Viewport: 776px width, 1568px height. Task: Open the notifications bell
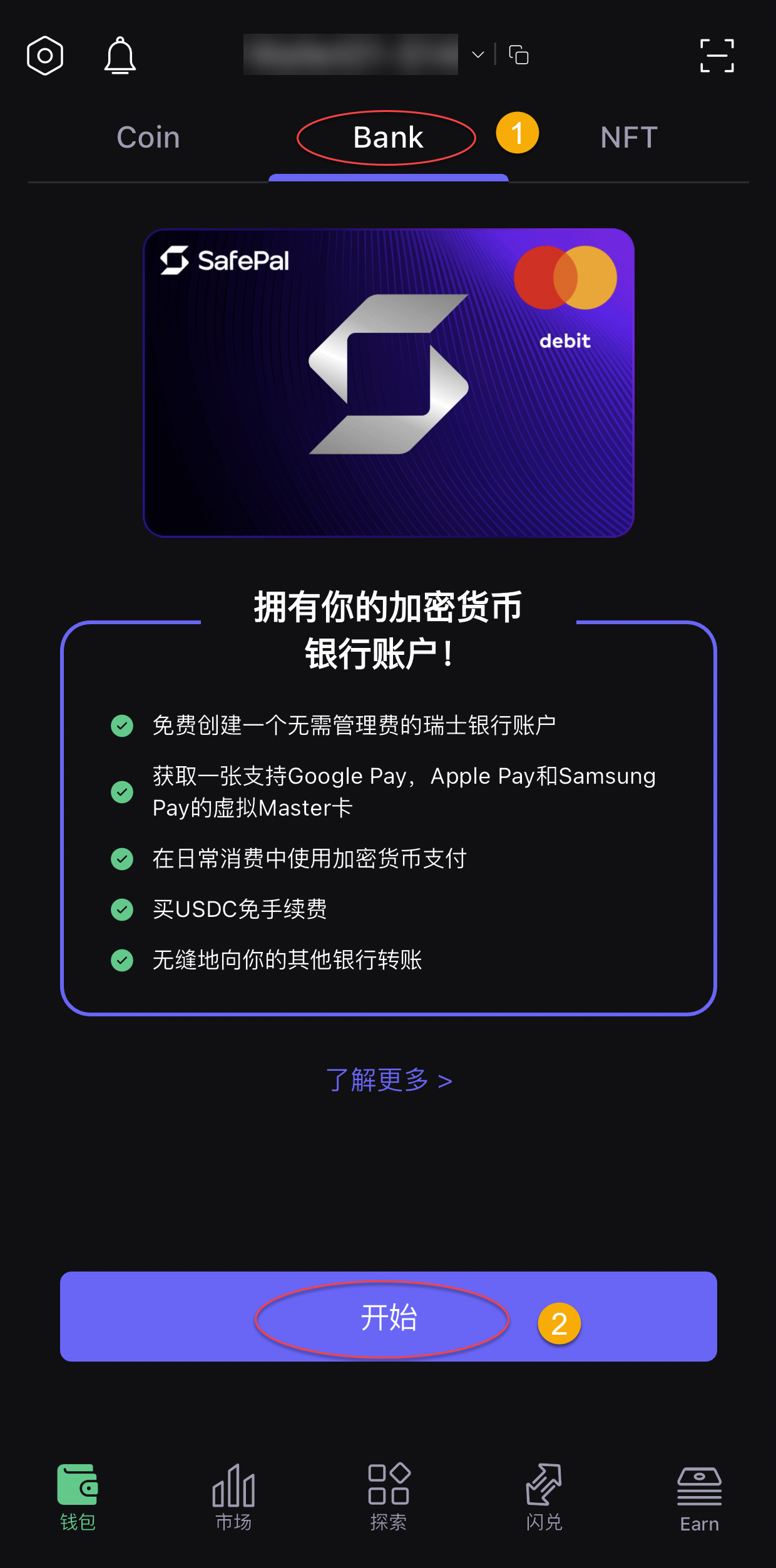(120, 56)
